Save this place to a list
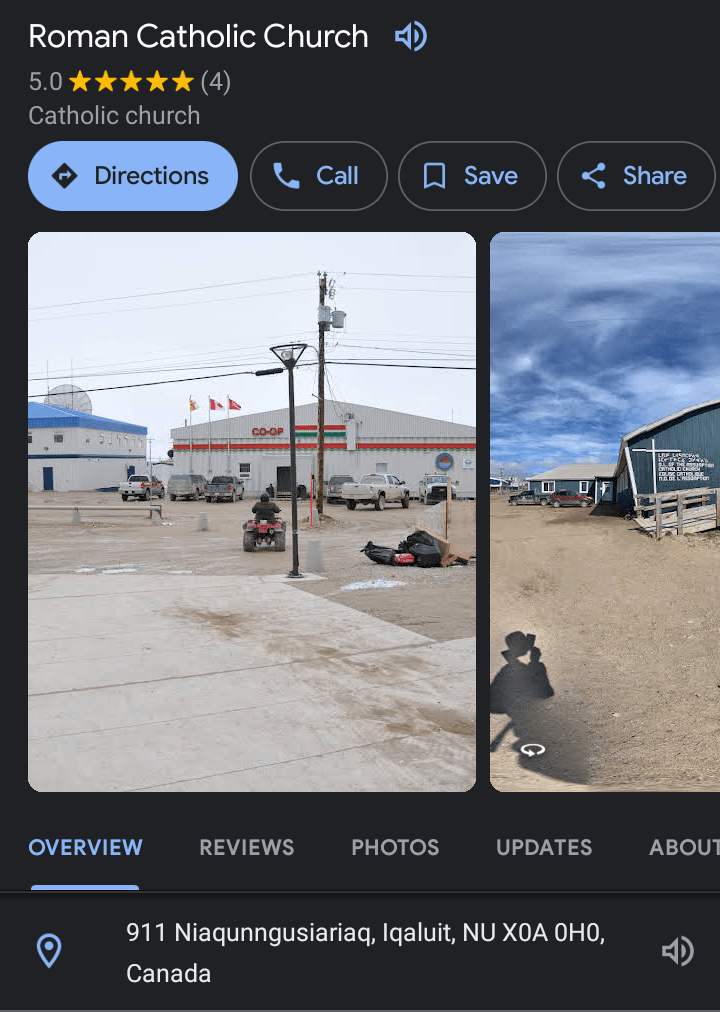 coord(472,176)
